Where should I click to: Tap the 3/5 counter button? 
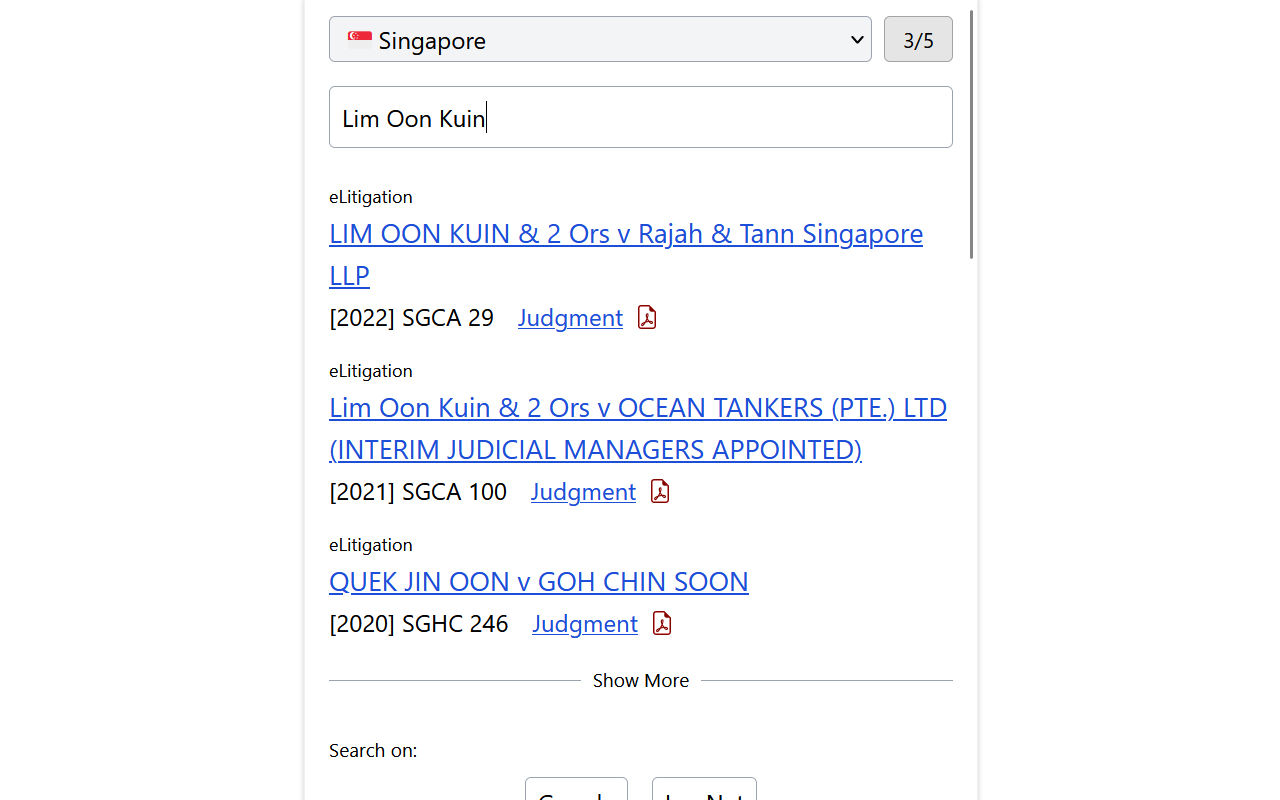point(918,39)
